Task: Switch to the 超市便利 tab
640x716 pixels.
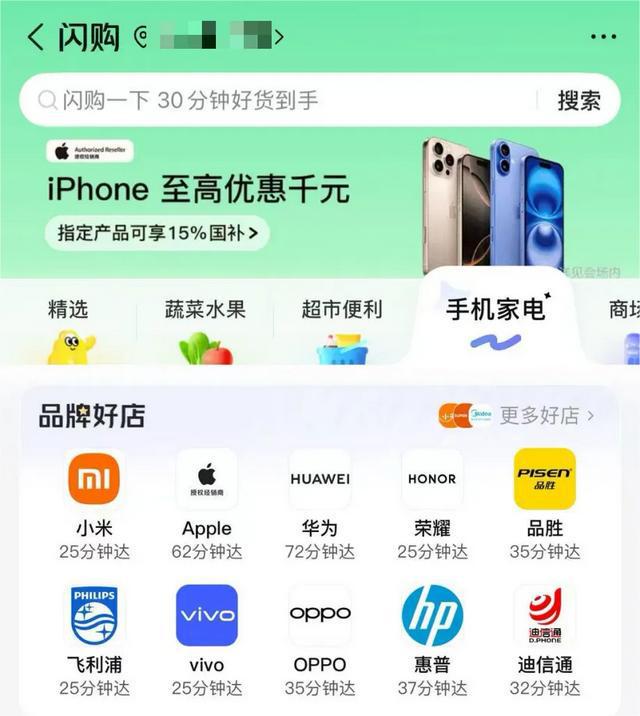Action: (x=342, y=310)
